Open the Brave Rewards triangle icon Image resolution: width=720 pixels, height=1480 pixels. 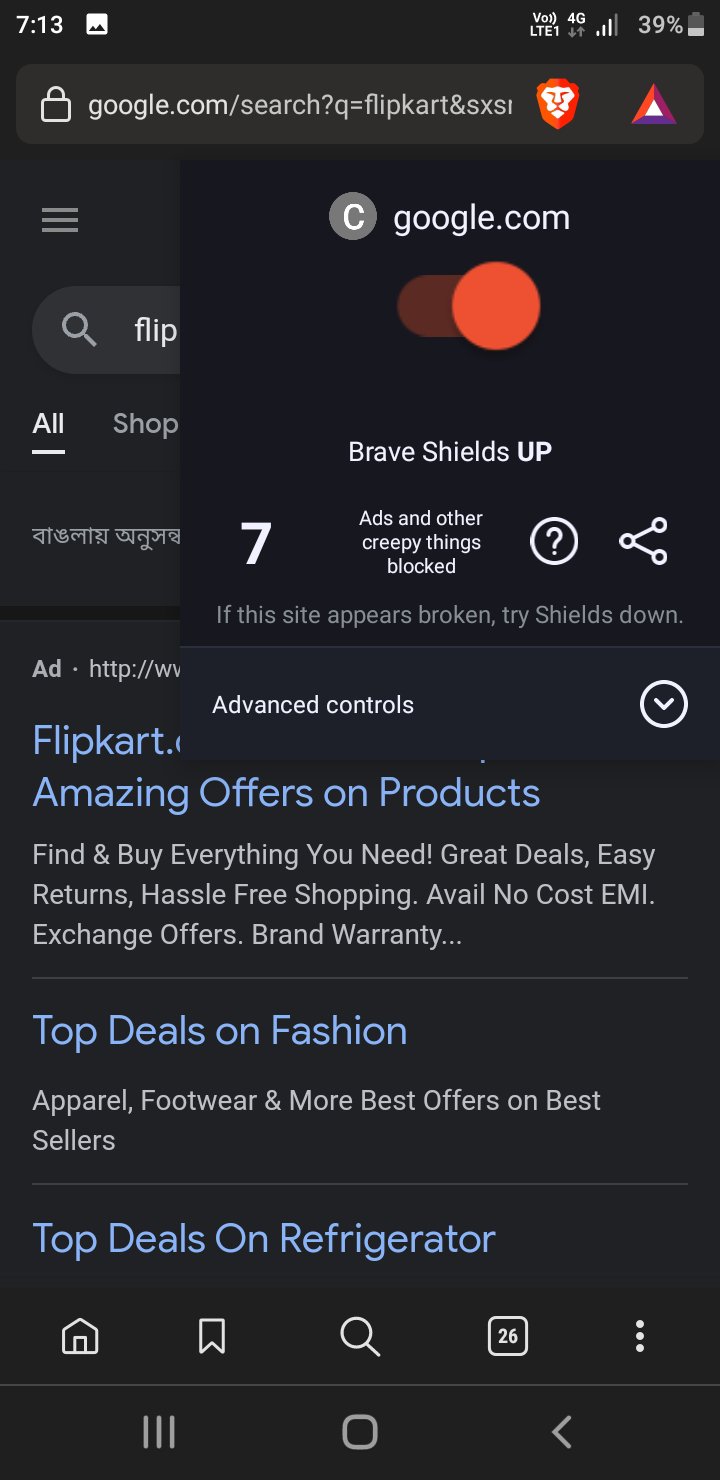pos(653,105)
